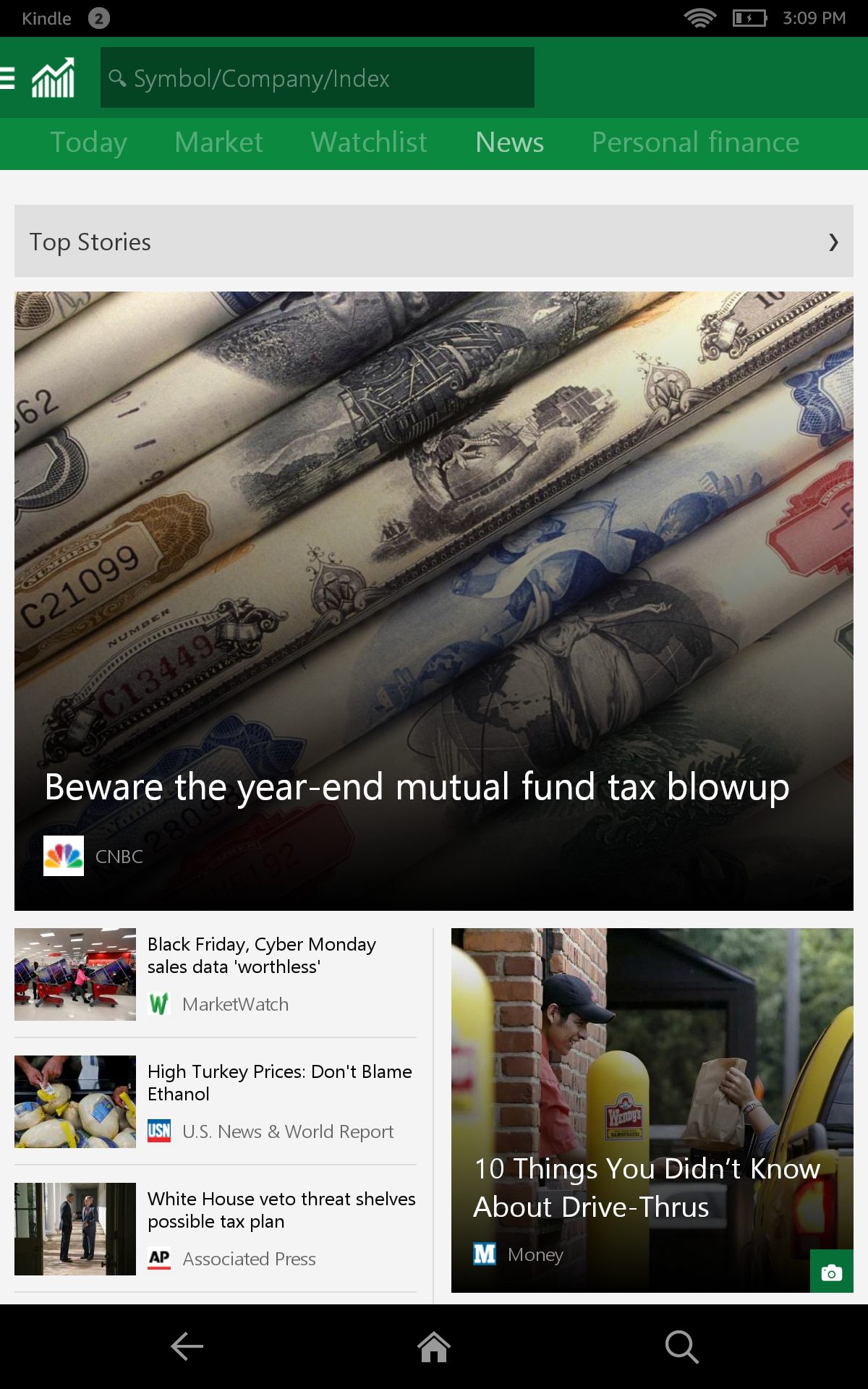Tap the system search magnifier icon
868x1389 pixels.
click(x=681, y=1347)
